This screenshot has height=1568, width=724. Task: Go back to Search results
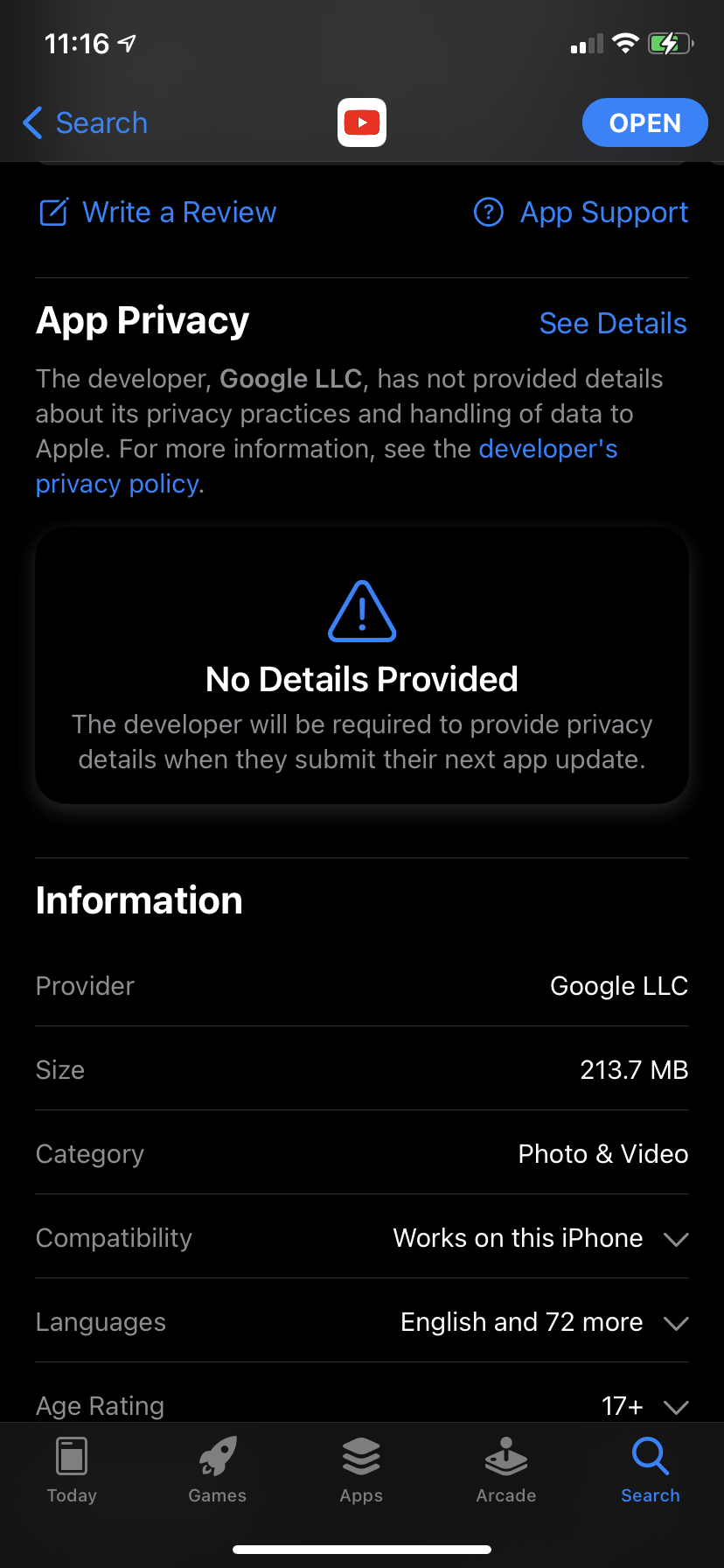pyautogui.click(x=85, y=123)
